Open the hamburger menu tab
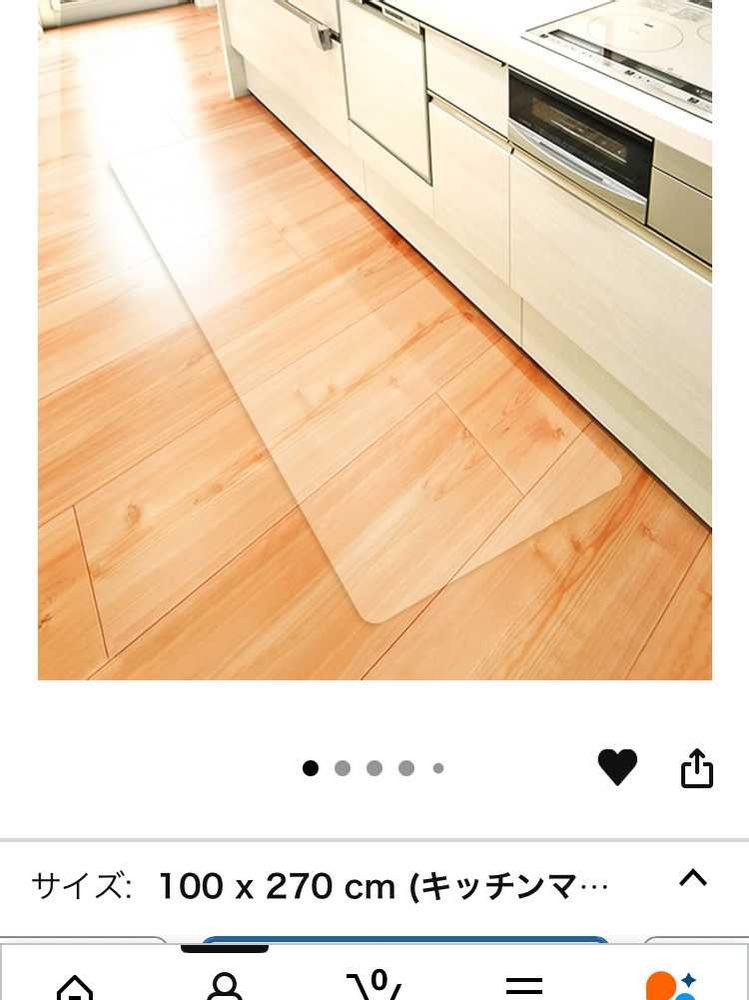The image size is (749, 1000). click(524, 987)
